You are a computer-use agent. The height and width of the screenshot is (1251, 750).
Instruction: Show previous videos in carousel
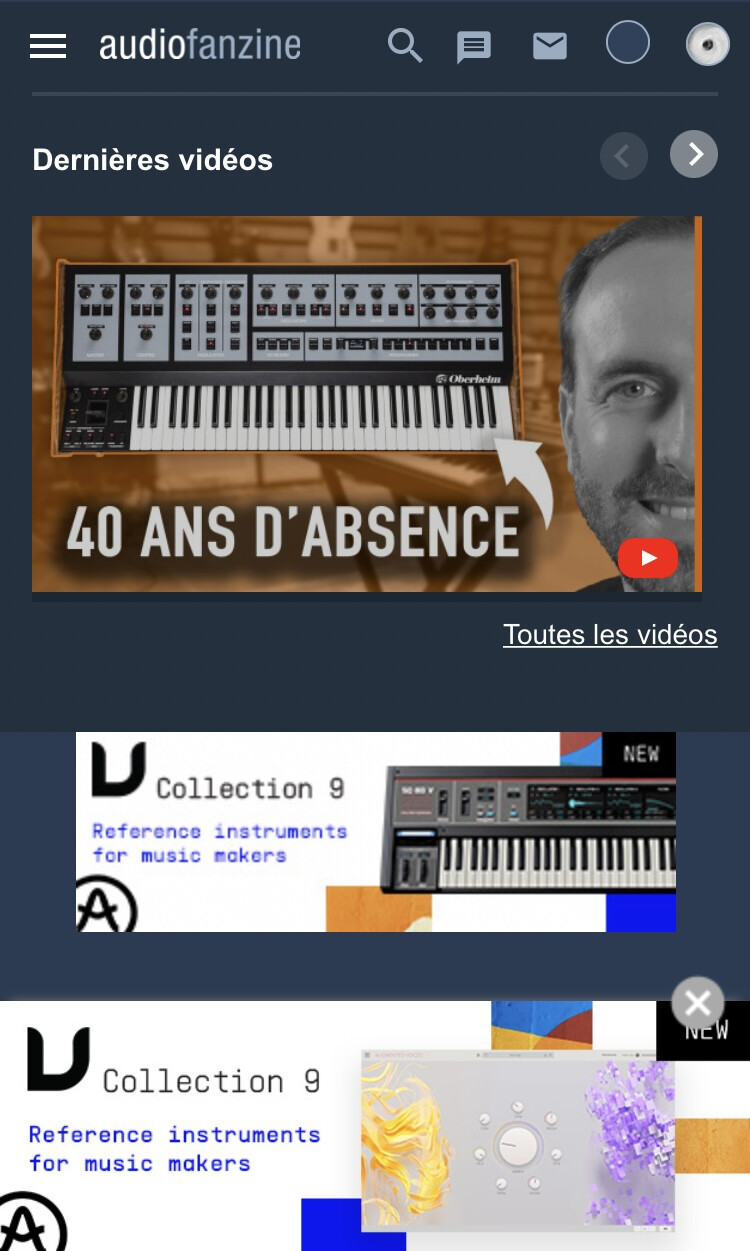coord(623,157)
